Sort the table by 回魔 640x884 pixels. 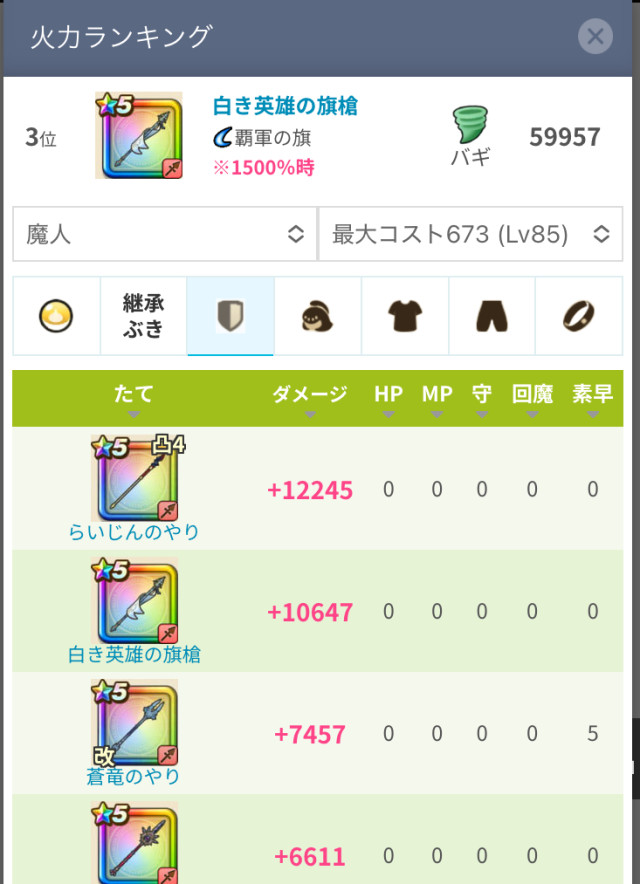point(532,396)
